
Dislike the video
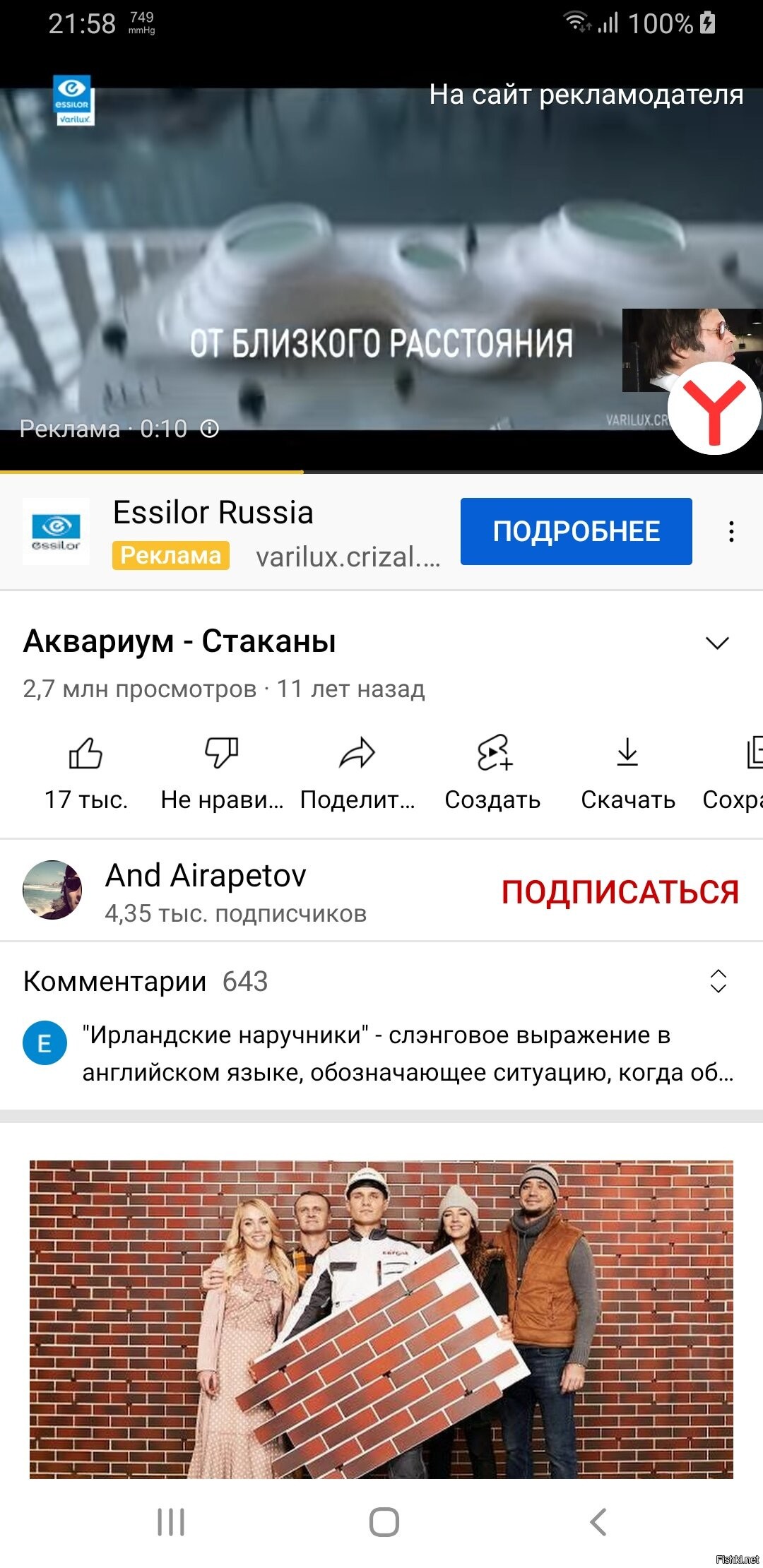coord(222,773)
